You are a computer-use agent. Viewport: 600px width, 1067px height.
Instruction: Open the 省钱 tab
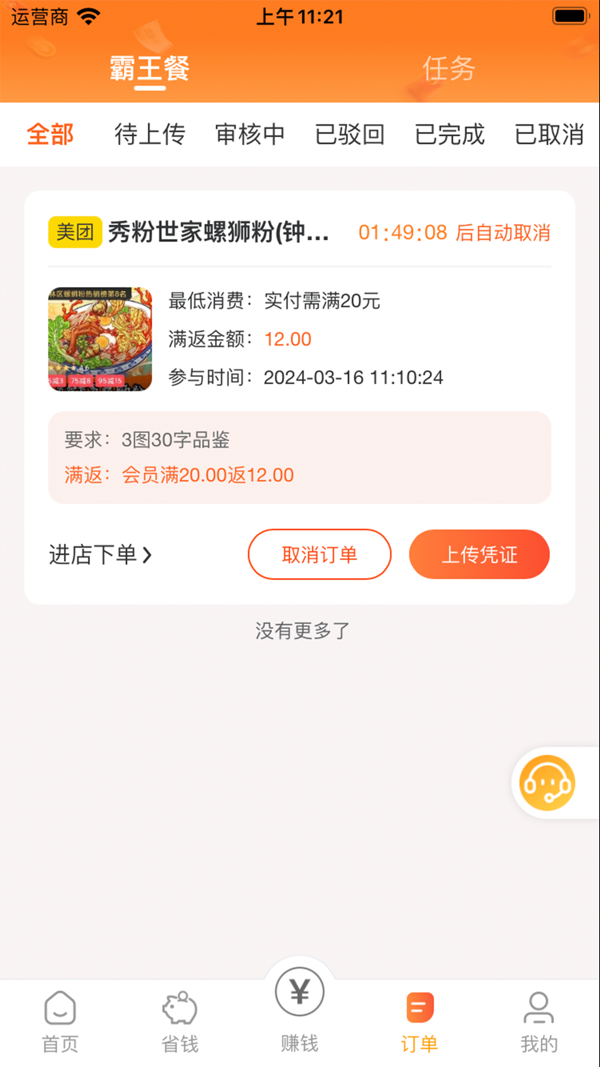click(x=180, y=1022)
